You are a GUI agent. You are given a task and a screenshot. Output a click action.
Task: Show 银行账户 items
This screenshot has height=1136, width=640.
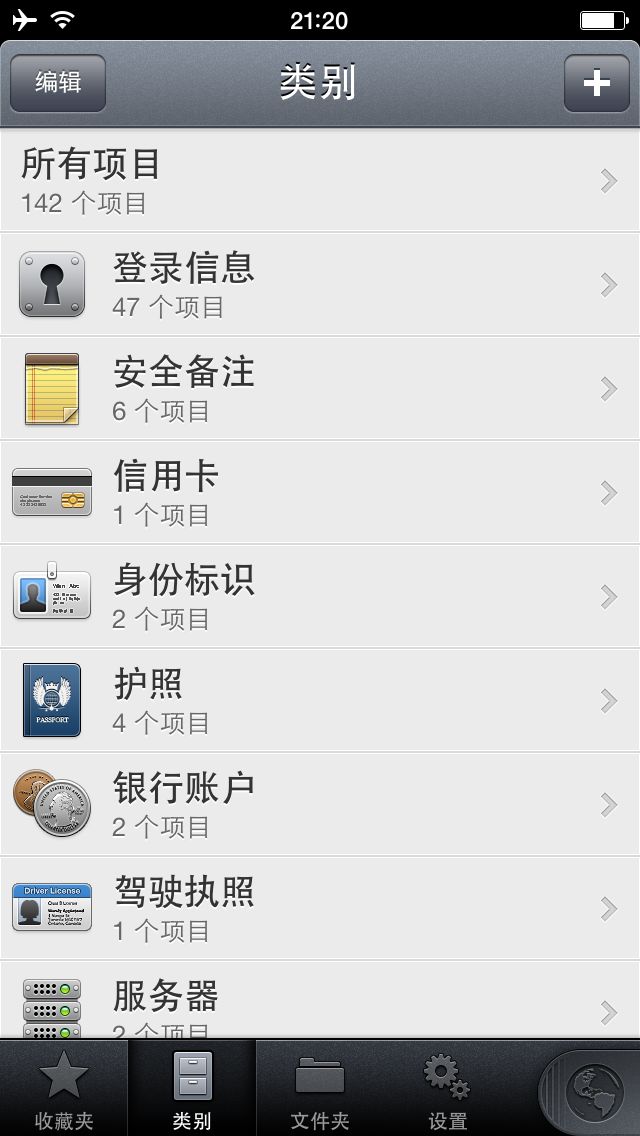point(320,805)
